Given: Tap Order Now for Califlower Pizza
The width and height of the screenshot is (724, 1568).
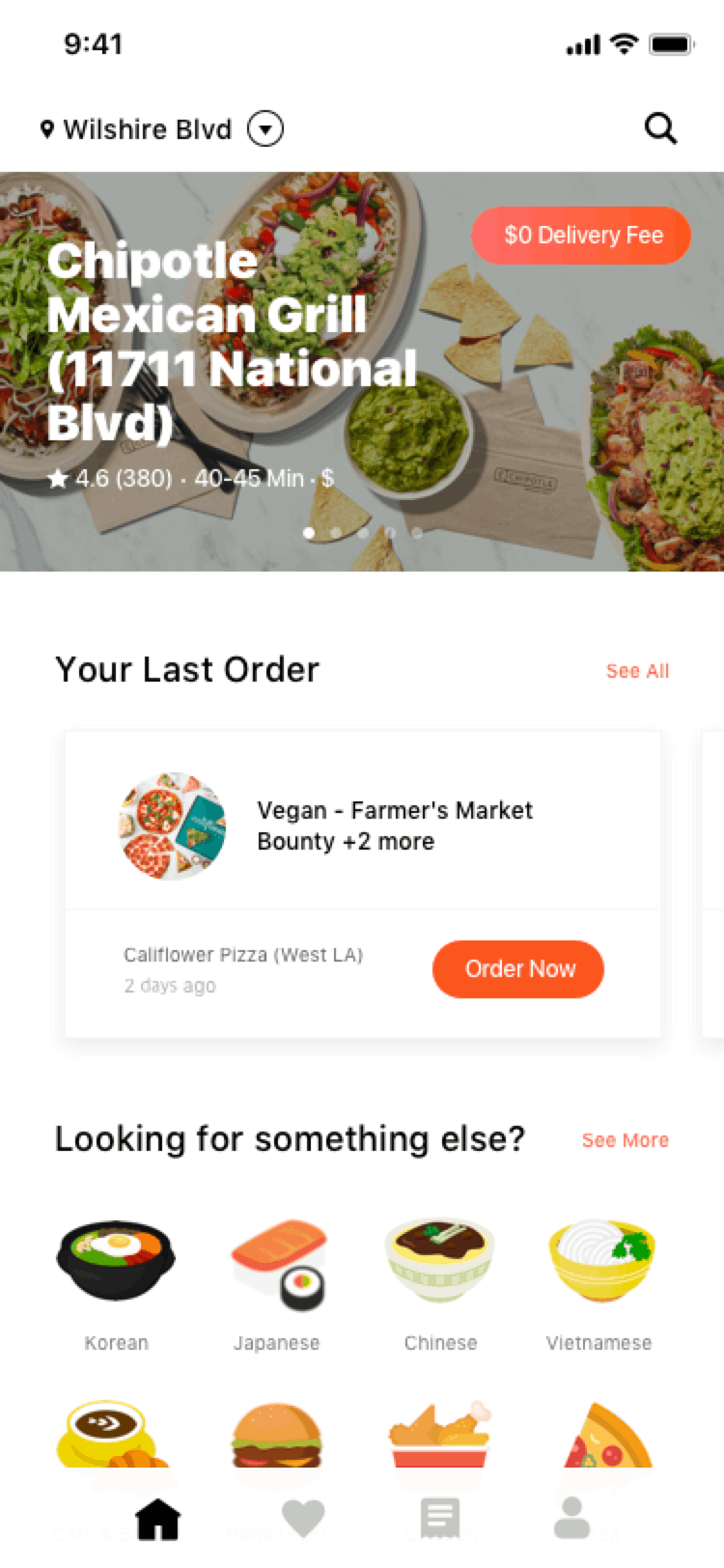Looking at the screenshot, I should point(518,968).
